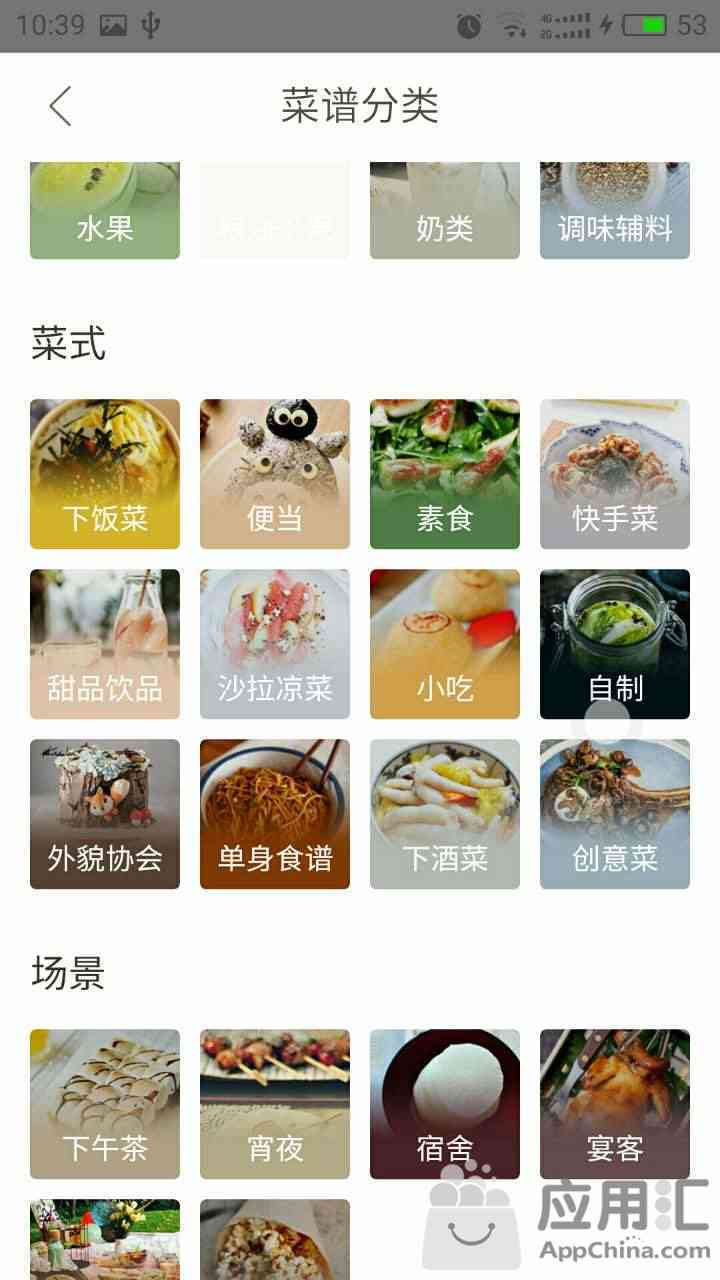Select the 下午茶 scene tile
The width and height of the screenshot is (720, 1280).
[x=105, y=1104]
